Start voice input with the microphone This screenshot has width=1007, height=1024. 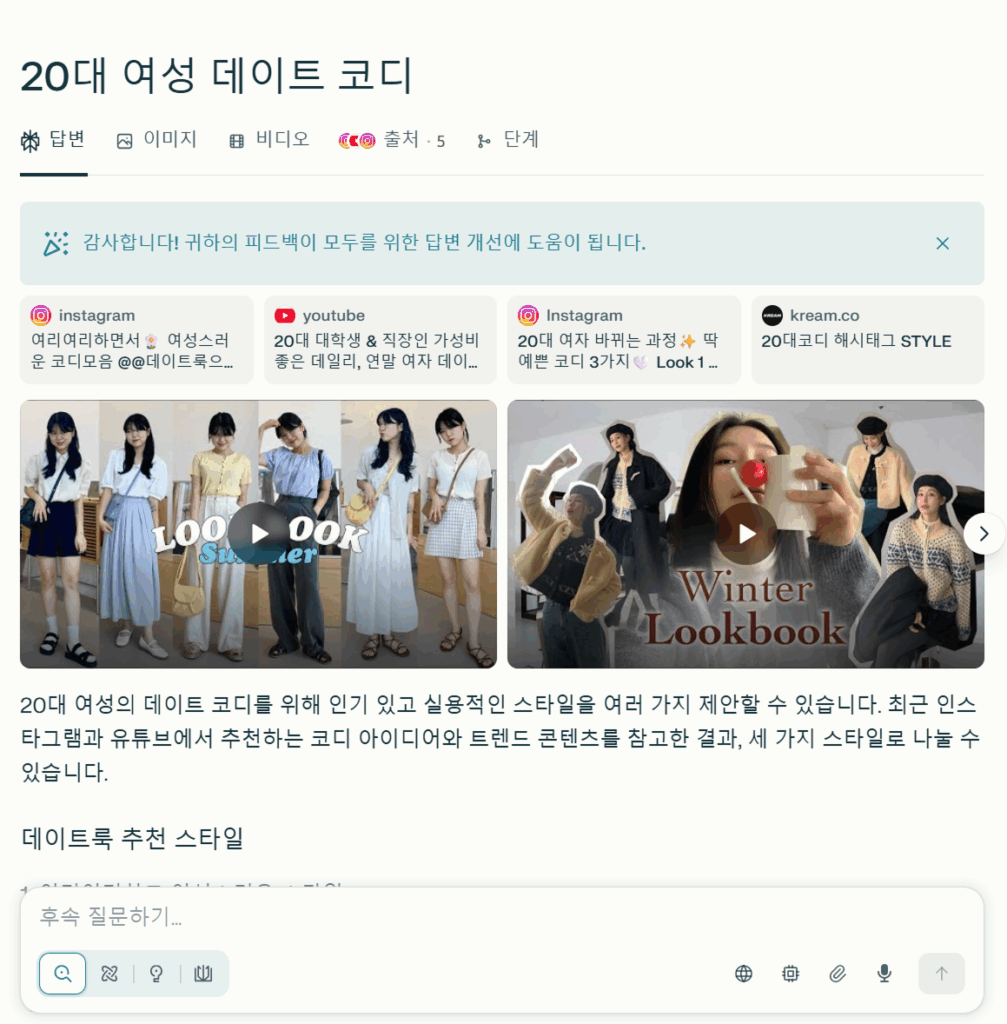(884, 974)
